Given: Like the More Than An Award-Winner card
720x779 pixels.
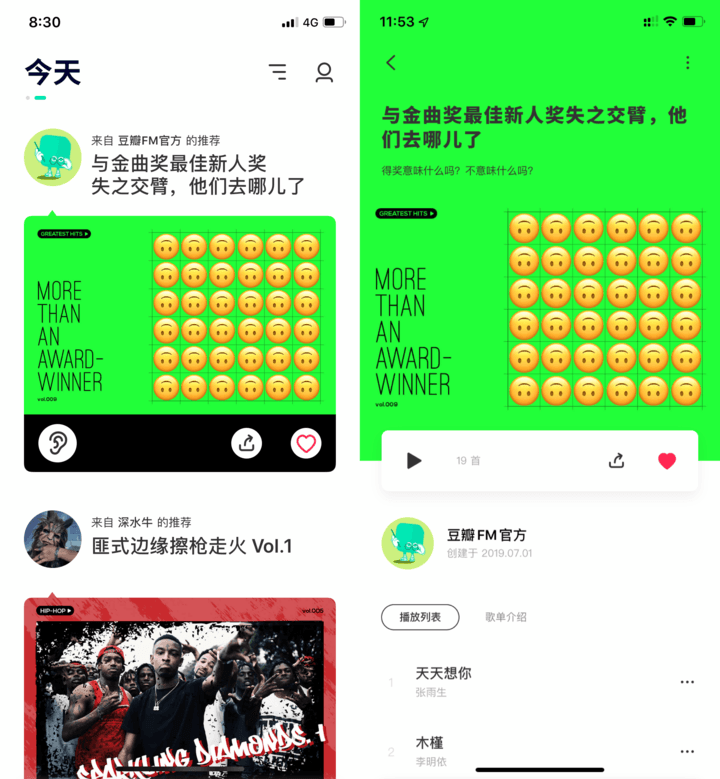Looking at the screenshot, I should [306, 443].
